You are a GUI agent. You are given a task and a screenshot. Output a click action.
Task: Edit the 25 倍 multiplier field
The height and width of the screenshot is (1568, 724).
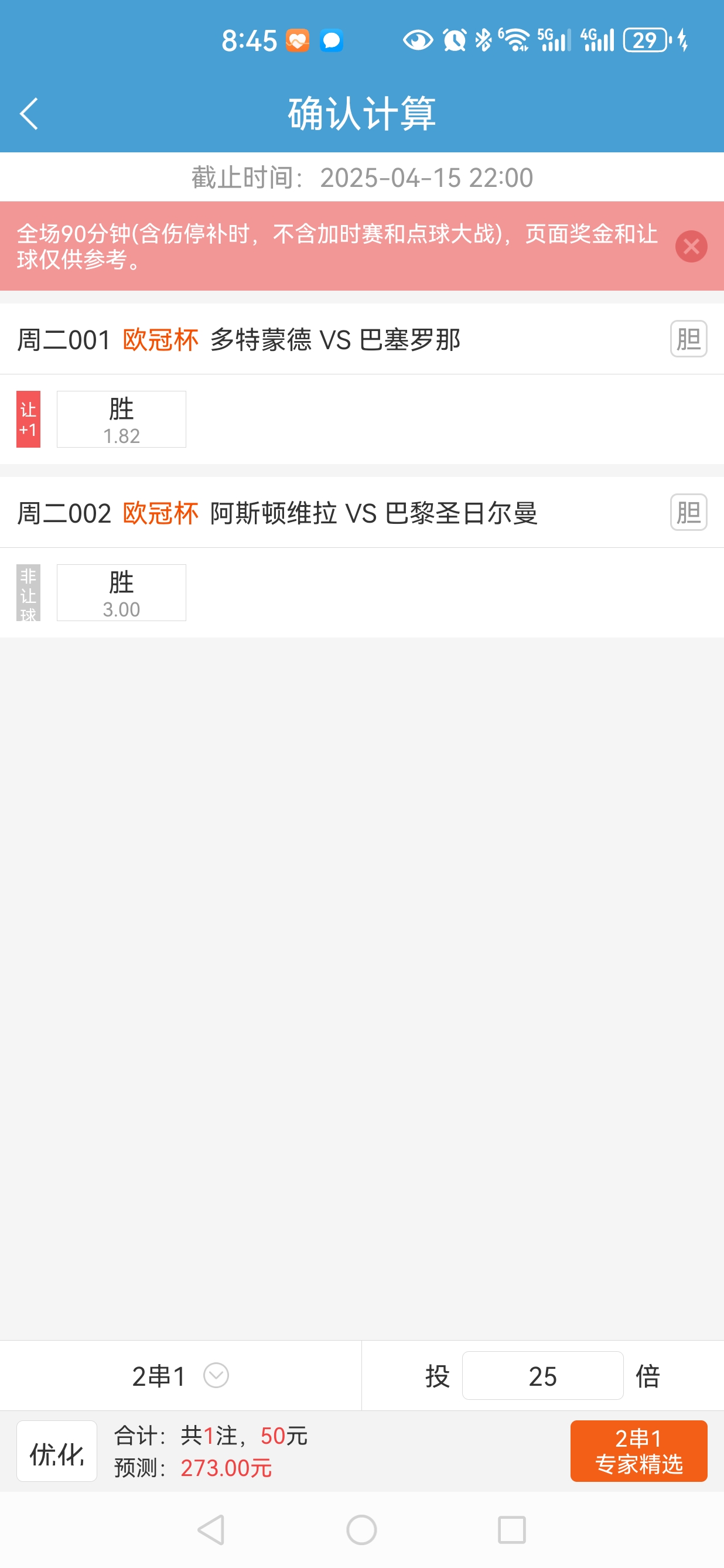click(542, 1376)
